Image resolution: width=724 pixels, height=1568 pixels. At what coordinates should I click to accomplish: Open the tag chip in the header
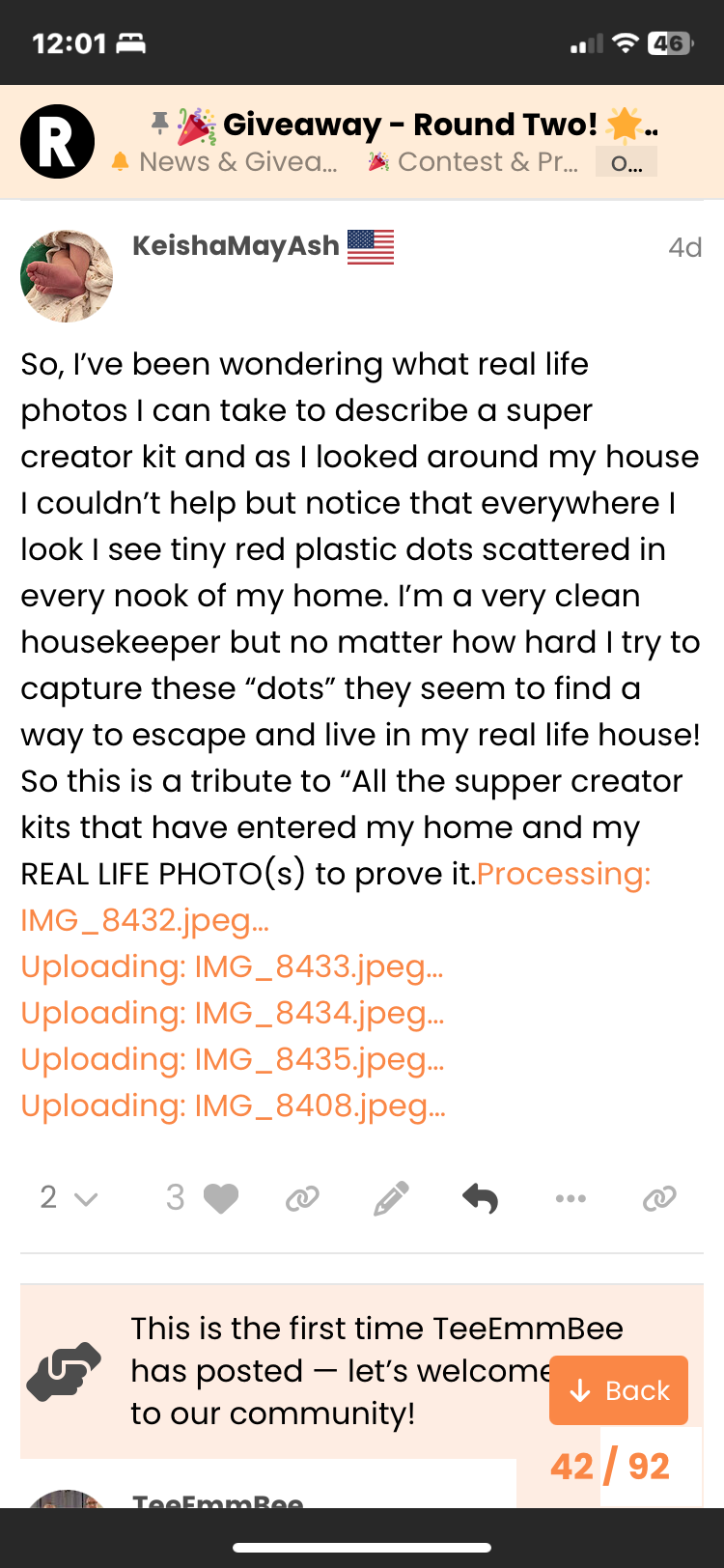(627, 162)
